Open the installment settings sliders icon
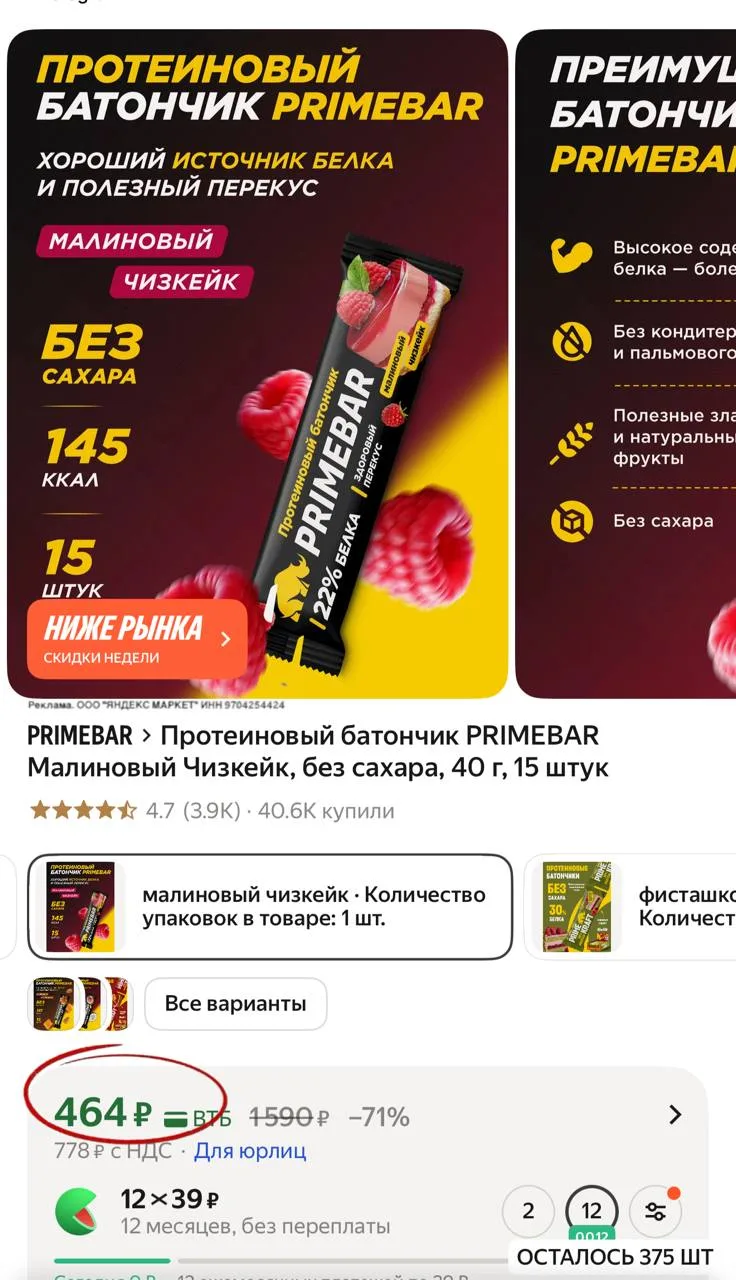Image resolution: width=736 pixels, height=1280 pixels. (x=656, y=1212)
